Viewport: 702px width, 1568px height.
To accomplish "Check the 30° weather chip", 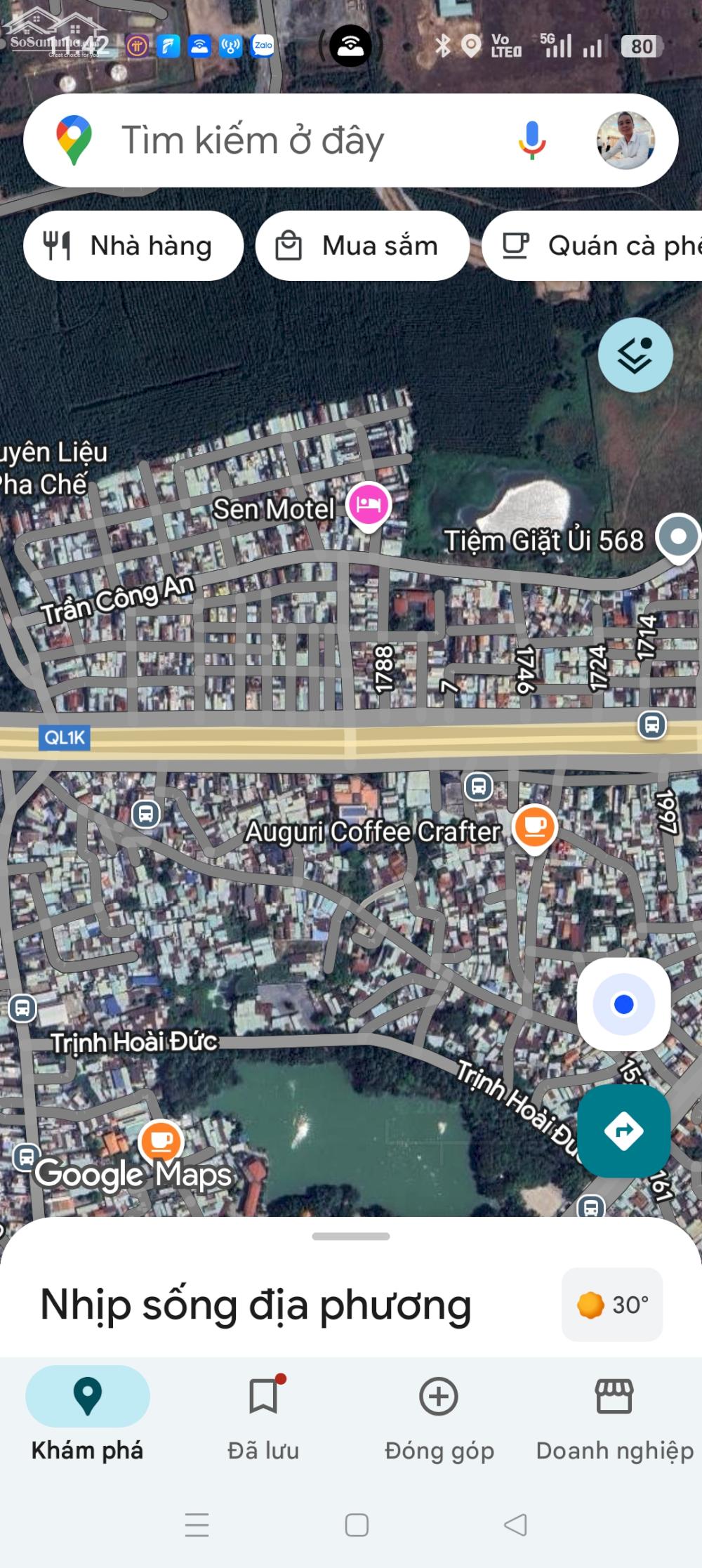I will coord(612,1305).
